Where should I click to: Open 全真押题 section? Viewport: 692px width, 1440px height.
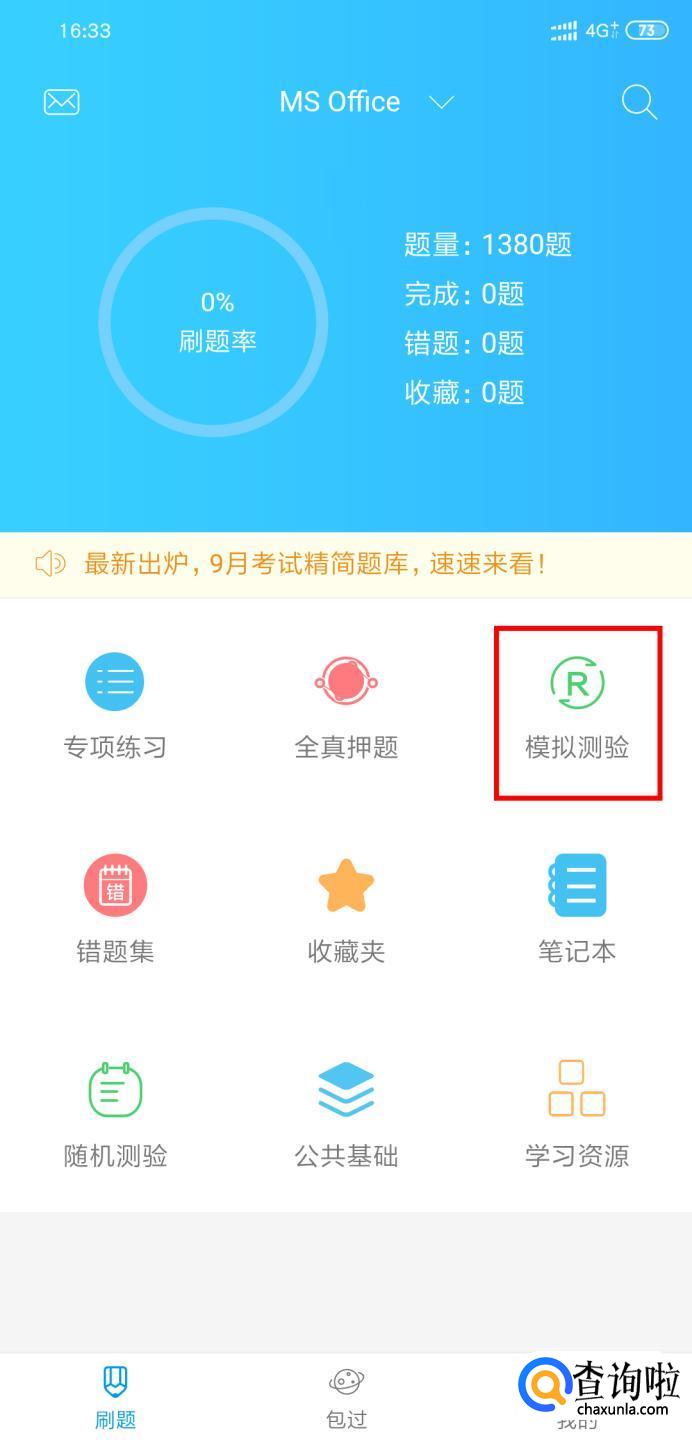coord(346,705)
